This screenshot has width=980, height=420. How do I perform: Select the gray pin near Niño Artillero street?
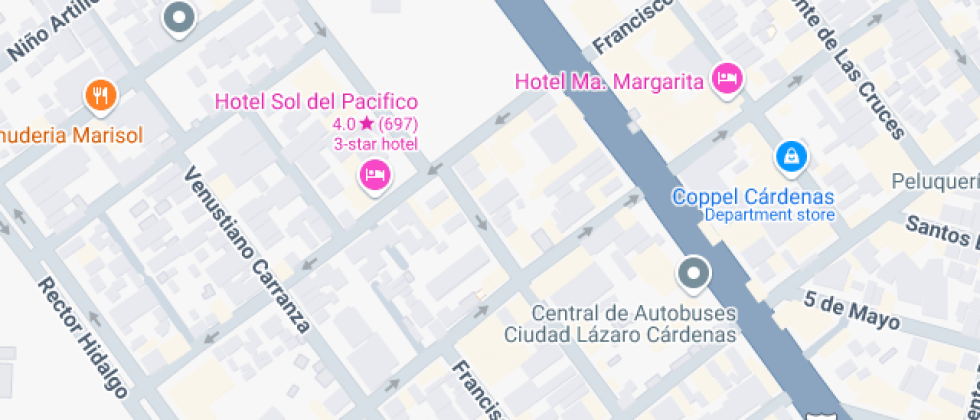click(179, 18)
